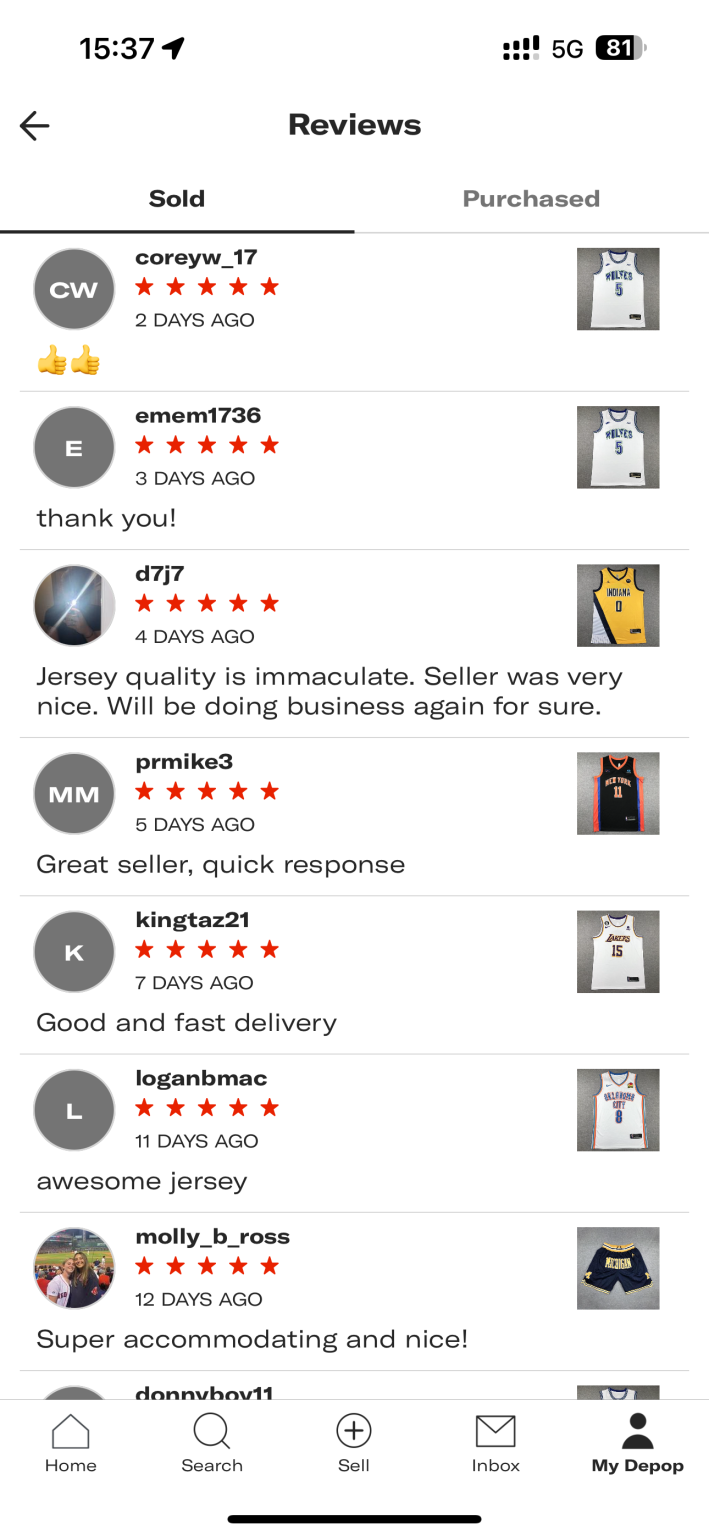Screen dimensions: 709x1536
Task: Start a listing with Sell
Action: 353,1444
